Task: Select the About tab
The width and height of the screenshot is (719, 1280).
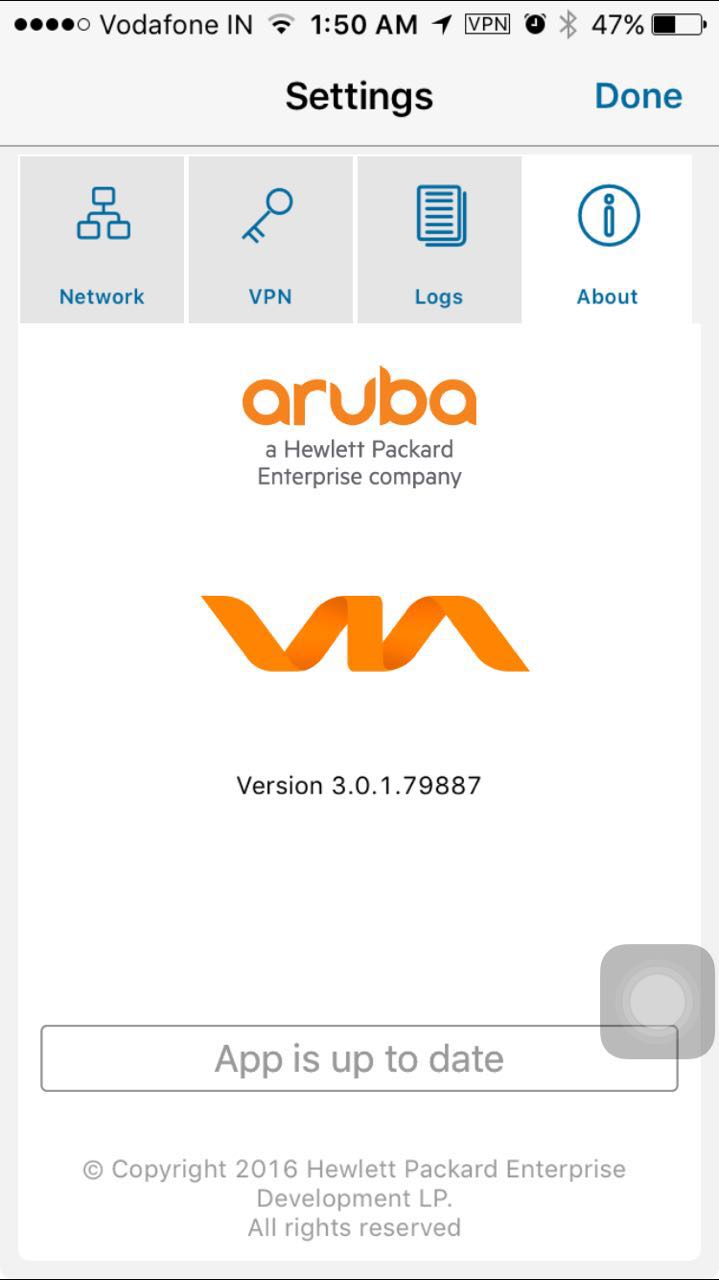Action: [607, 239]
